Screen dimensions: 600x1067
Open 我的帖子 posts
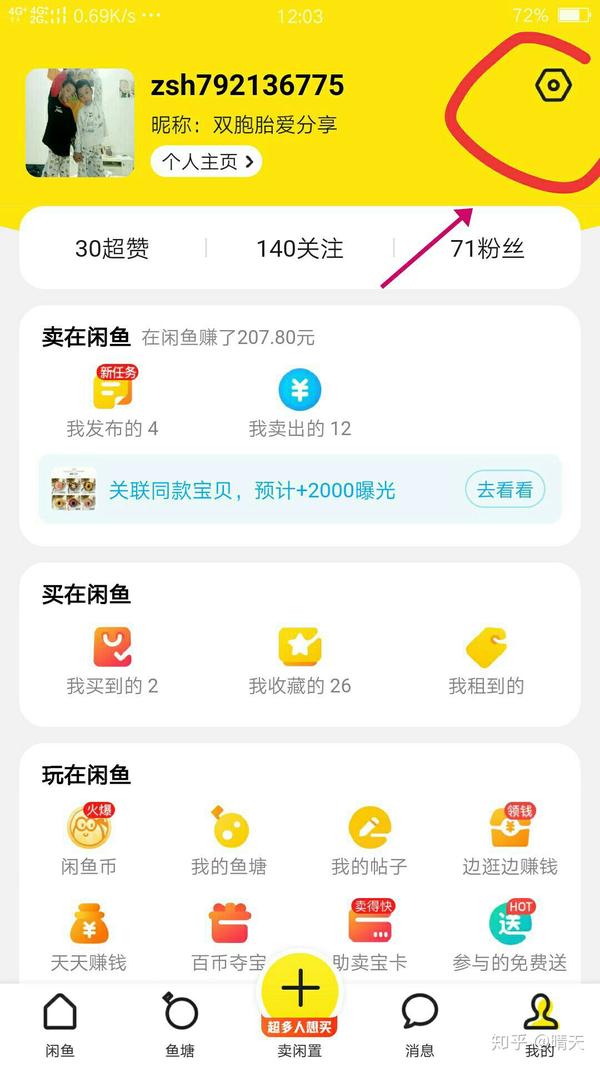(x=369, y=840)
